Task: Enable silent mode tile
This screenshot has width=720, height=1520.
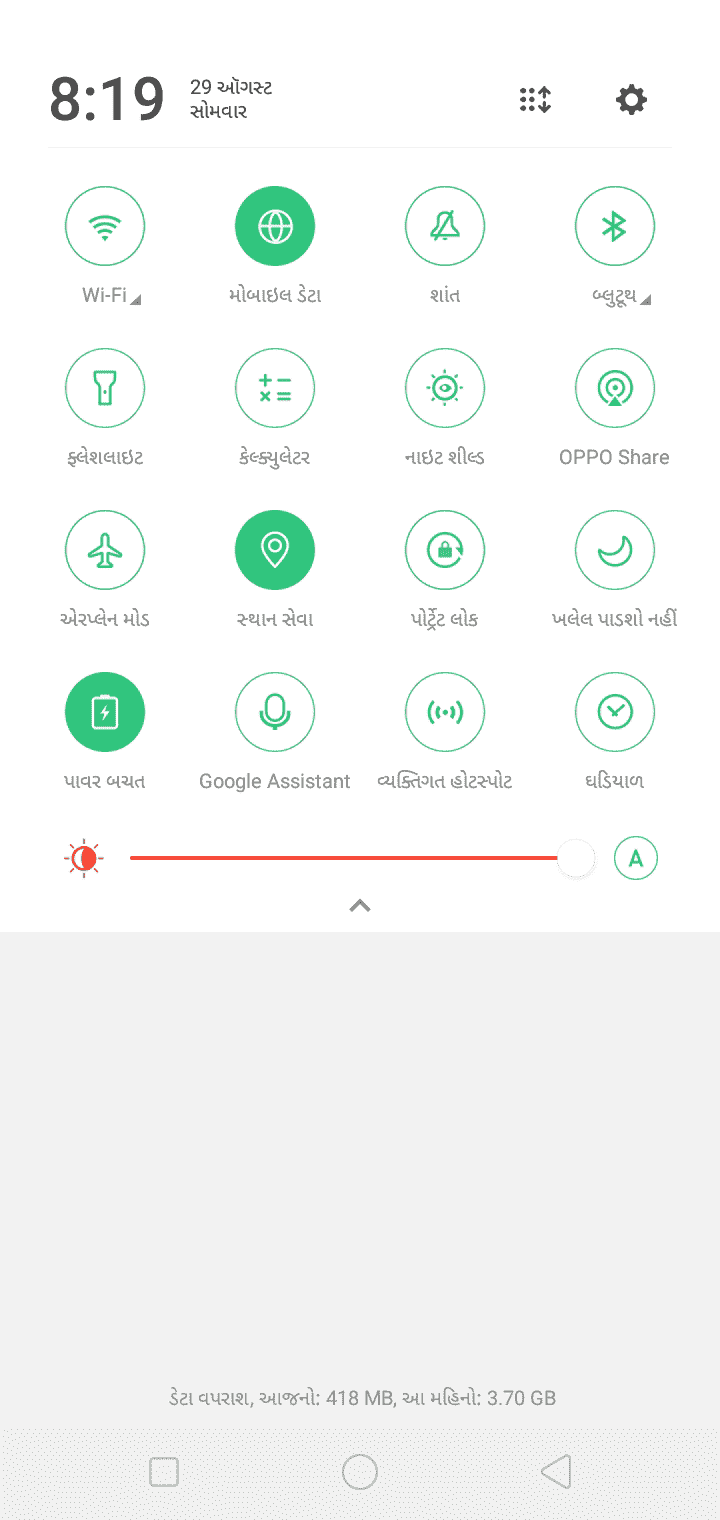Action: tap(445, 227)
